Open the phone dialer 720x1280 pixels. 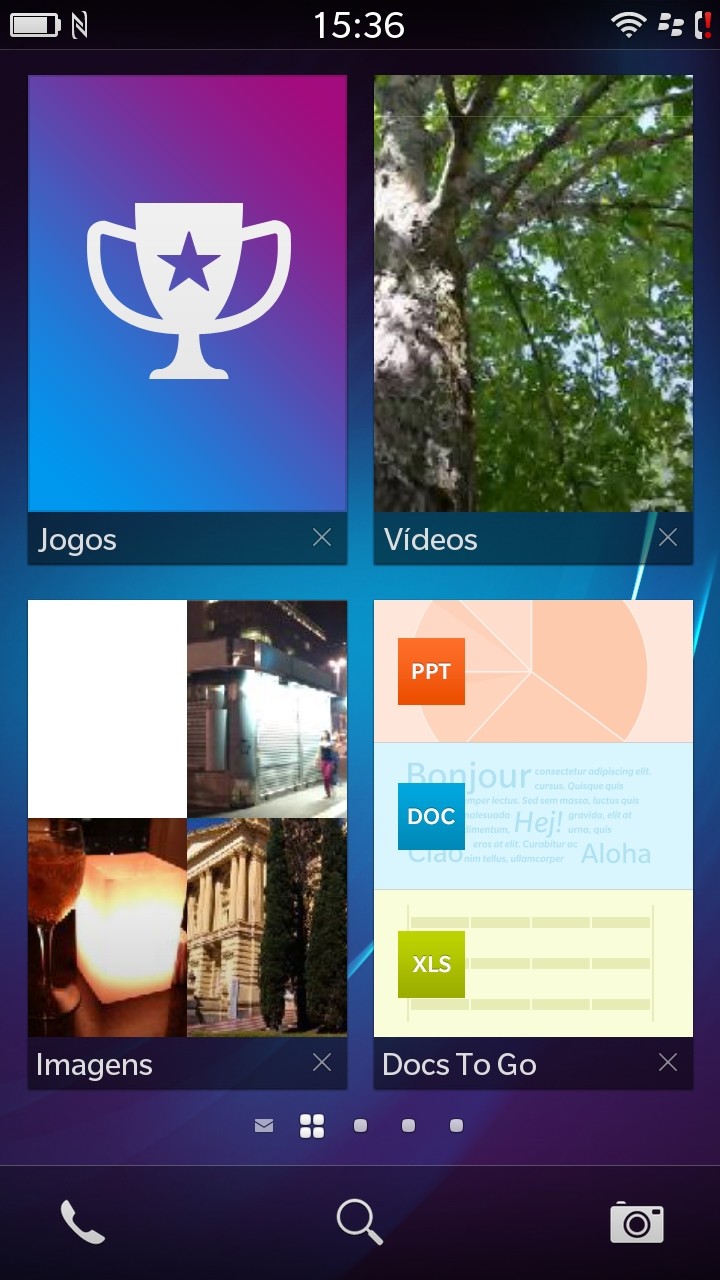[83, 1222]
